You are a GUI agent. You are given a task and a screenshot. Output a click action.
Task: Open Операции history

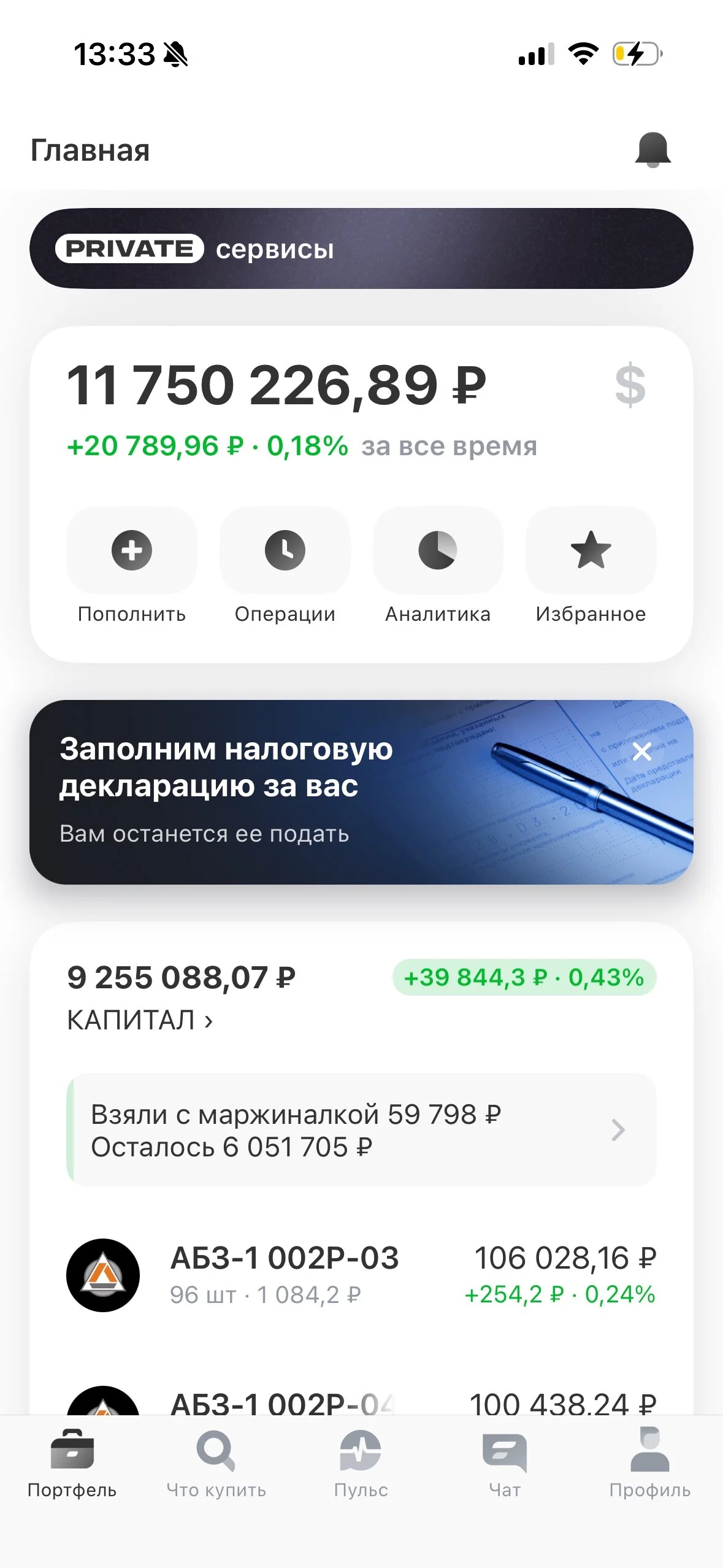pos(285,566)
